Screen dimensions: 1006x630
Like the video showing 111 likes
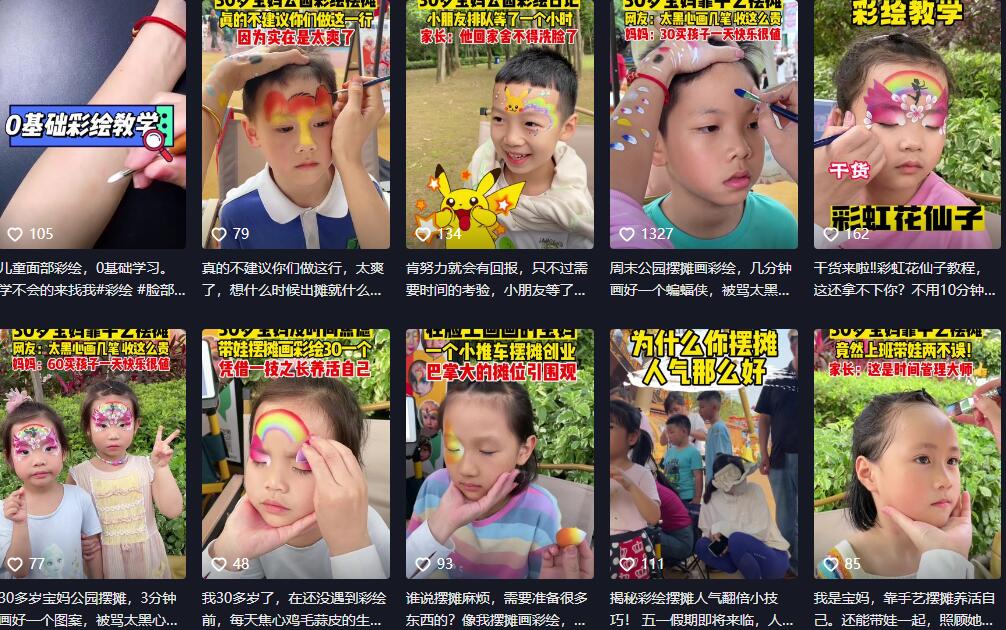click(x=627, y=564)
